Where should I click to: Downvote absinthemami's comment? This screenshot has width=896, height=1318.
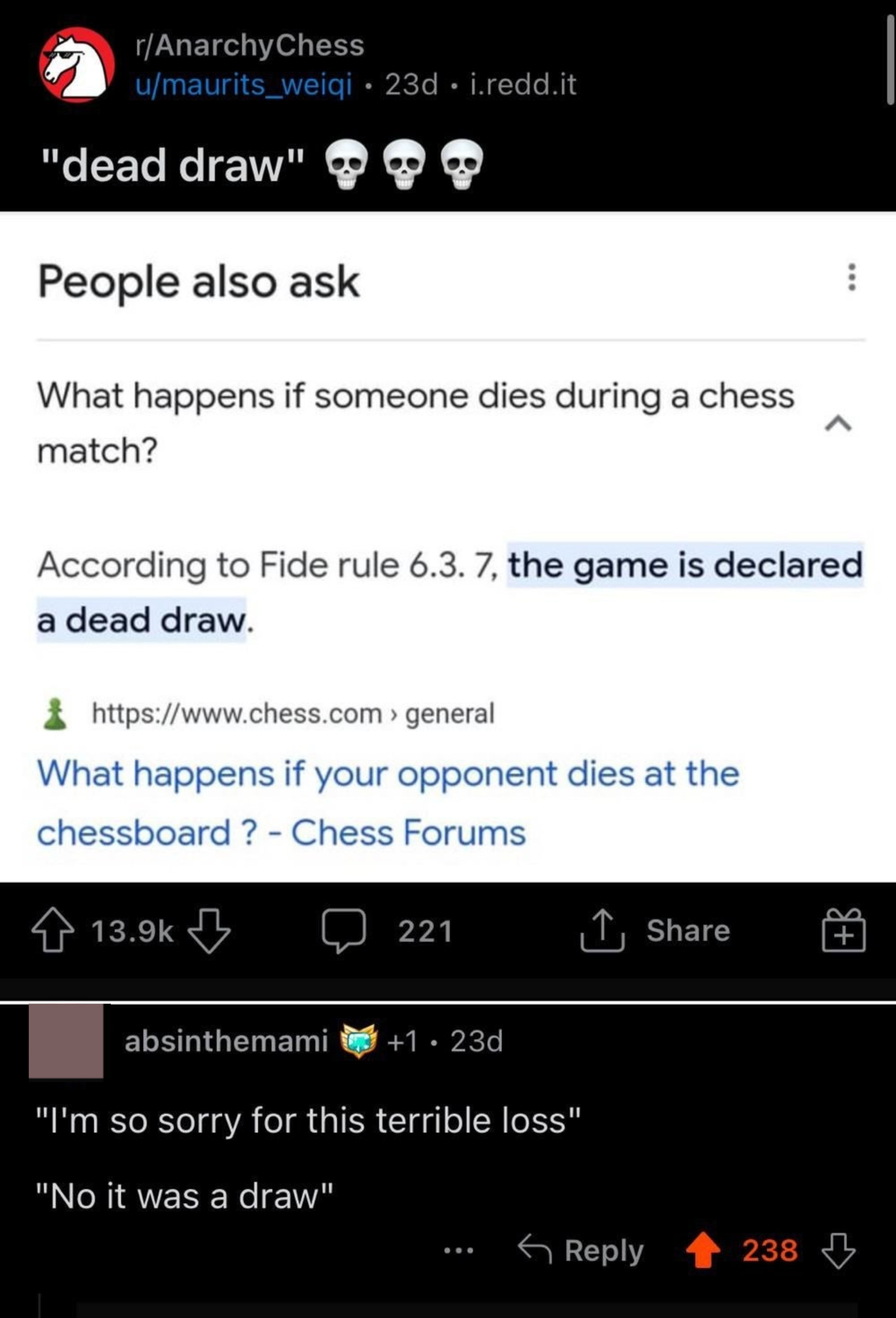[x=839, y=1250]
